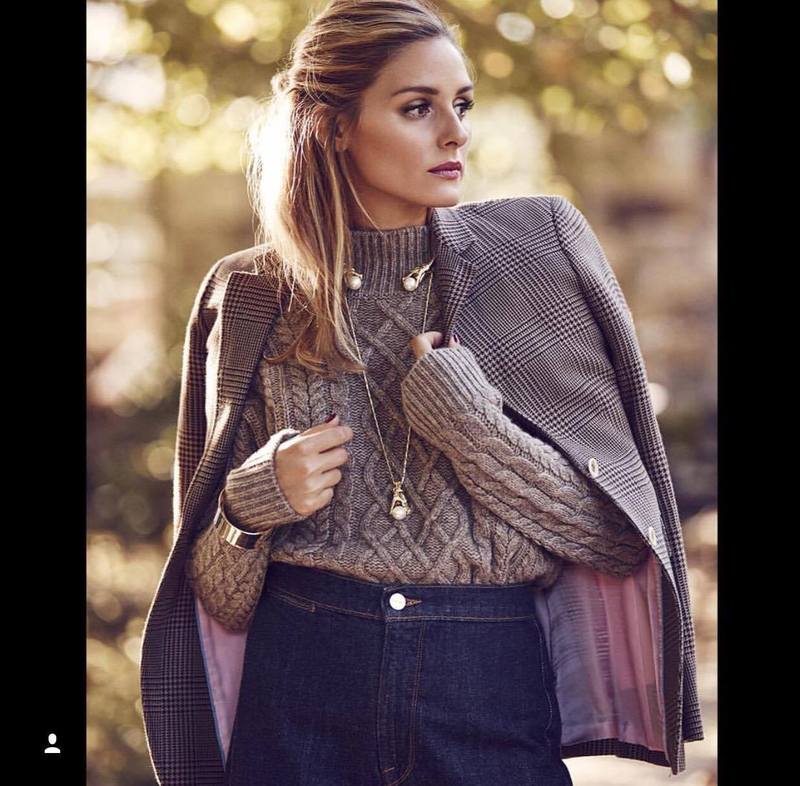
Task: Show tagged people on the photo
Action: 52,743
